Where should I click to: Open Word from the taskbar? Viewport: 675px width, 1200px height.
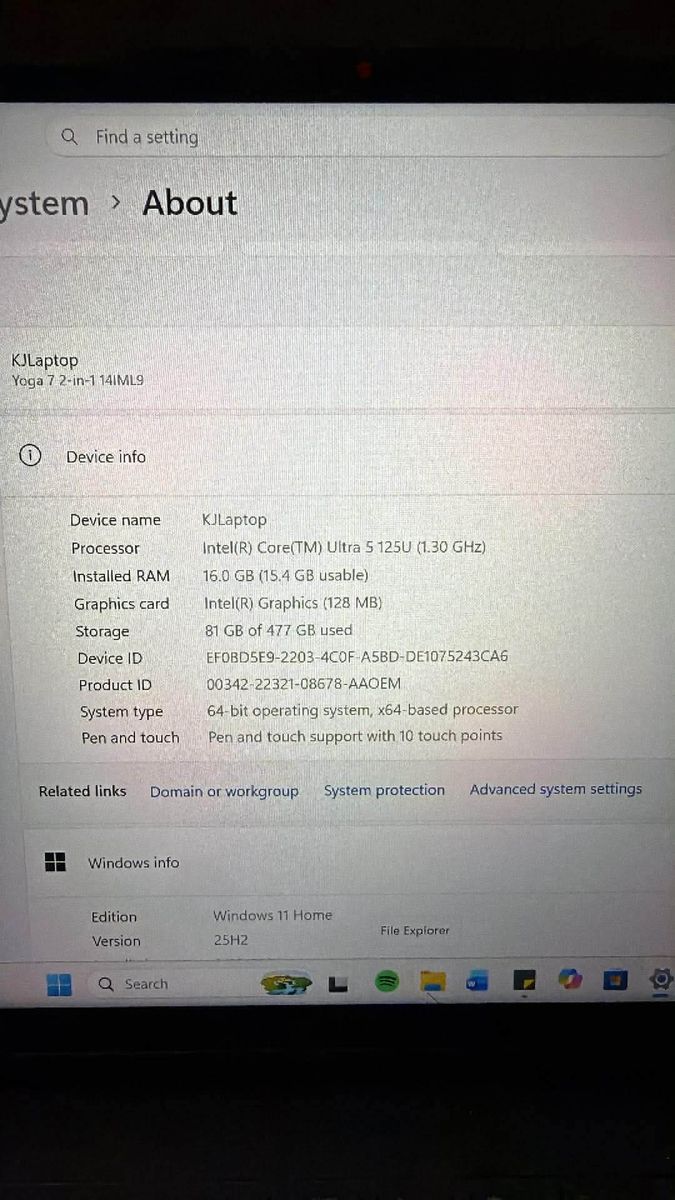coord(476,982)
